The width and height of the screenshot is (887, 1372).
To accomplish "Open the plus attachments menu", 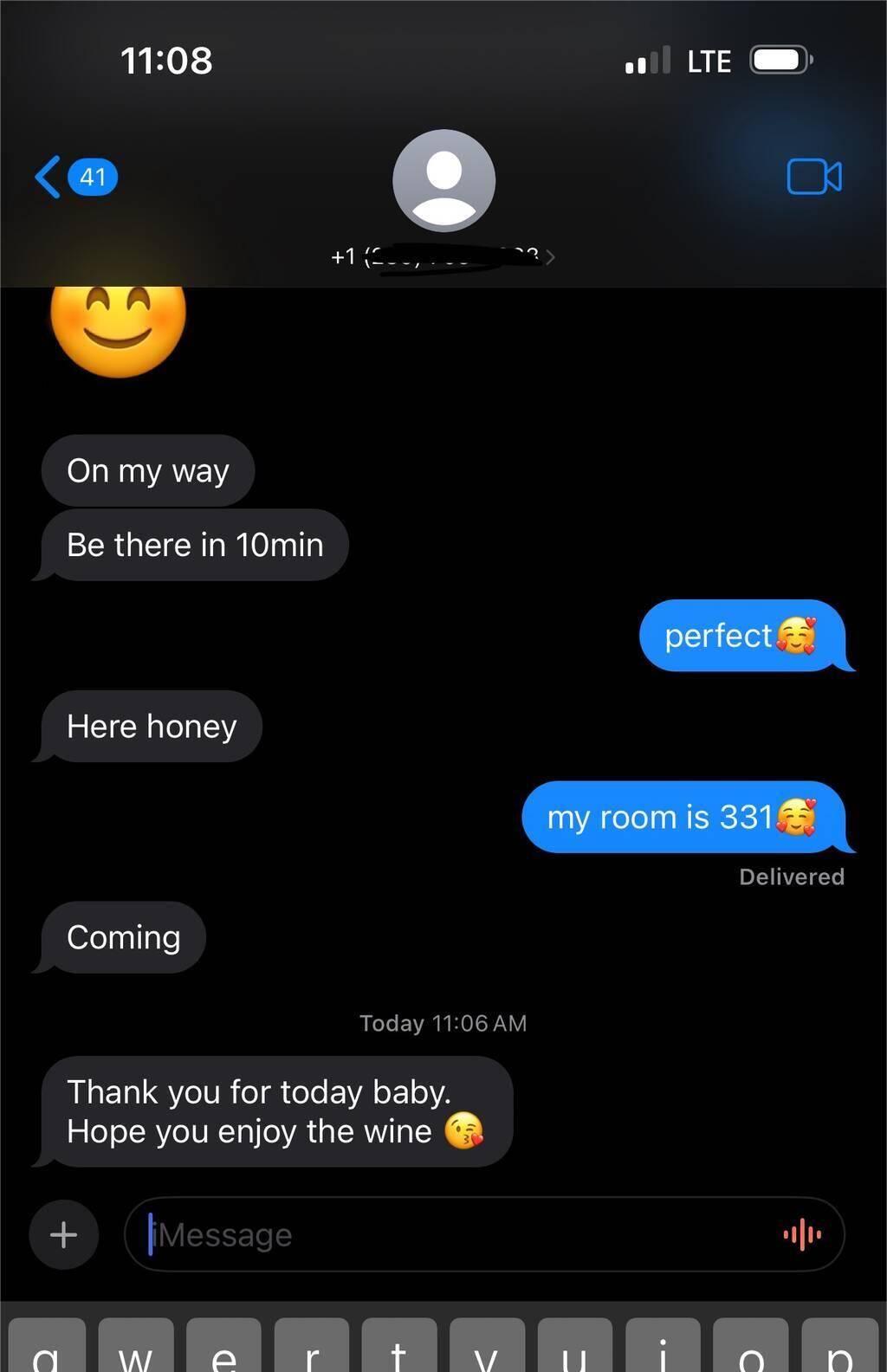I will click(x=63, y=1234).
